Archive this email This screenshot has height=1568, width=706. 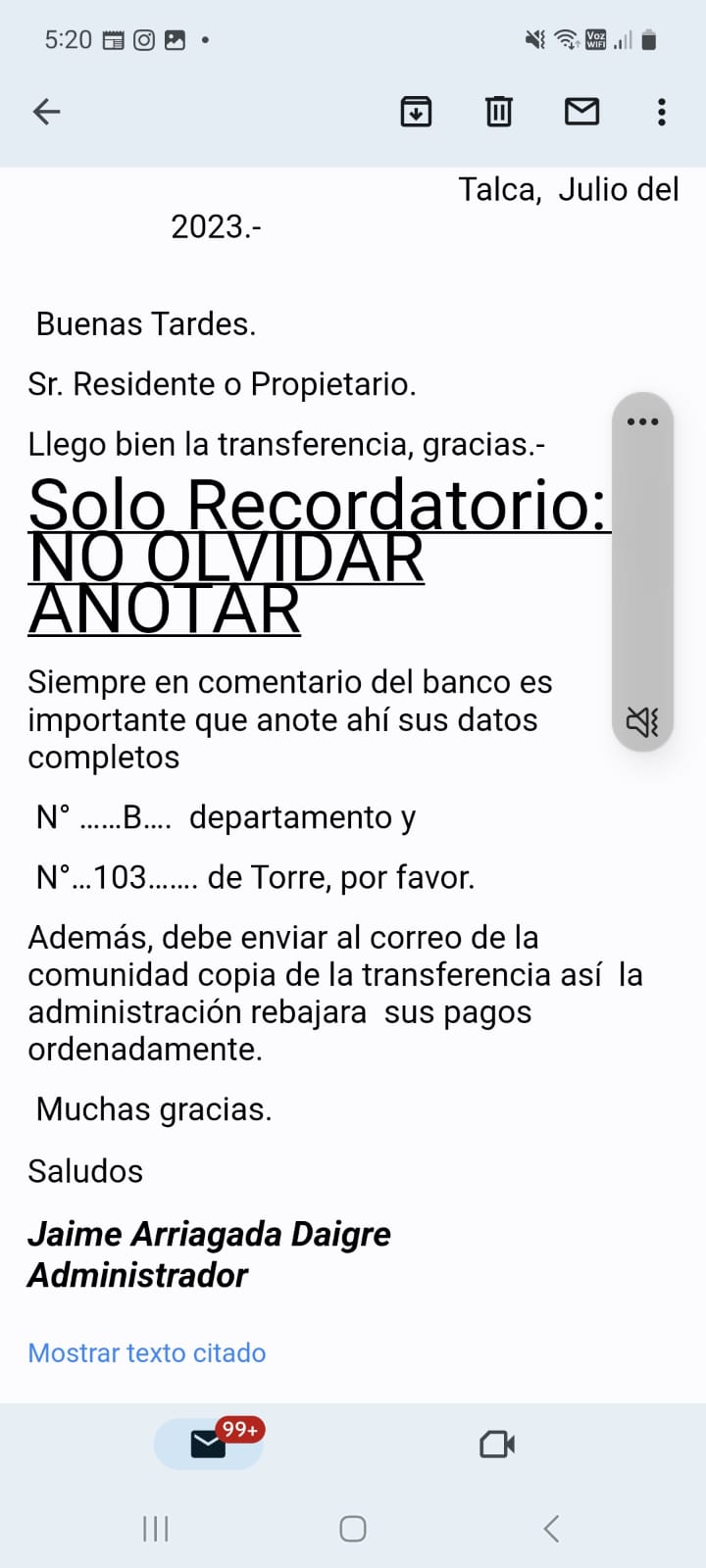[416, 112]
